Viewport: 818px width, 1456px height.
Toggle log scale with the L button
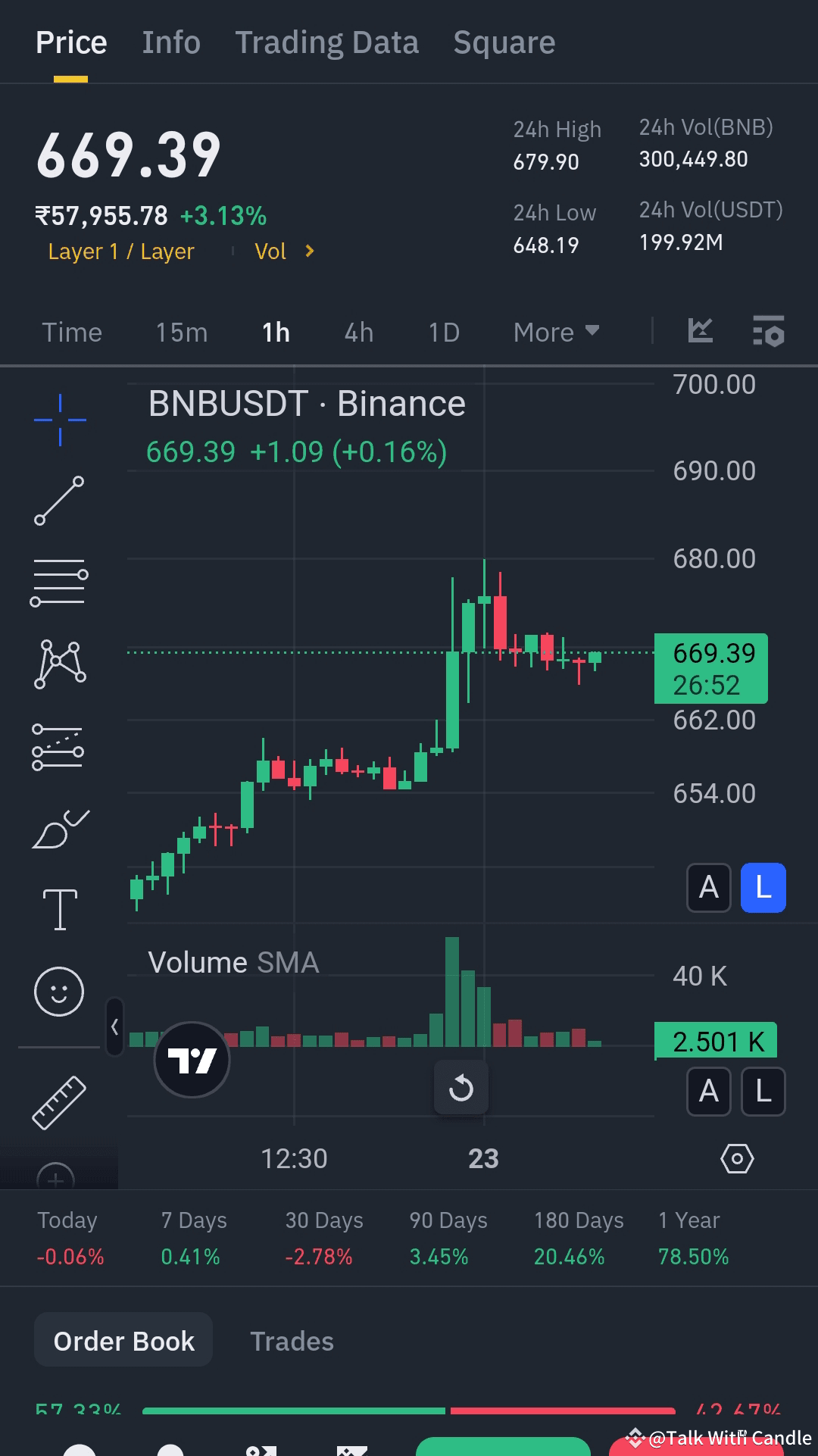click(x=763, y=887)
